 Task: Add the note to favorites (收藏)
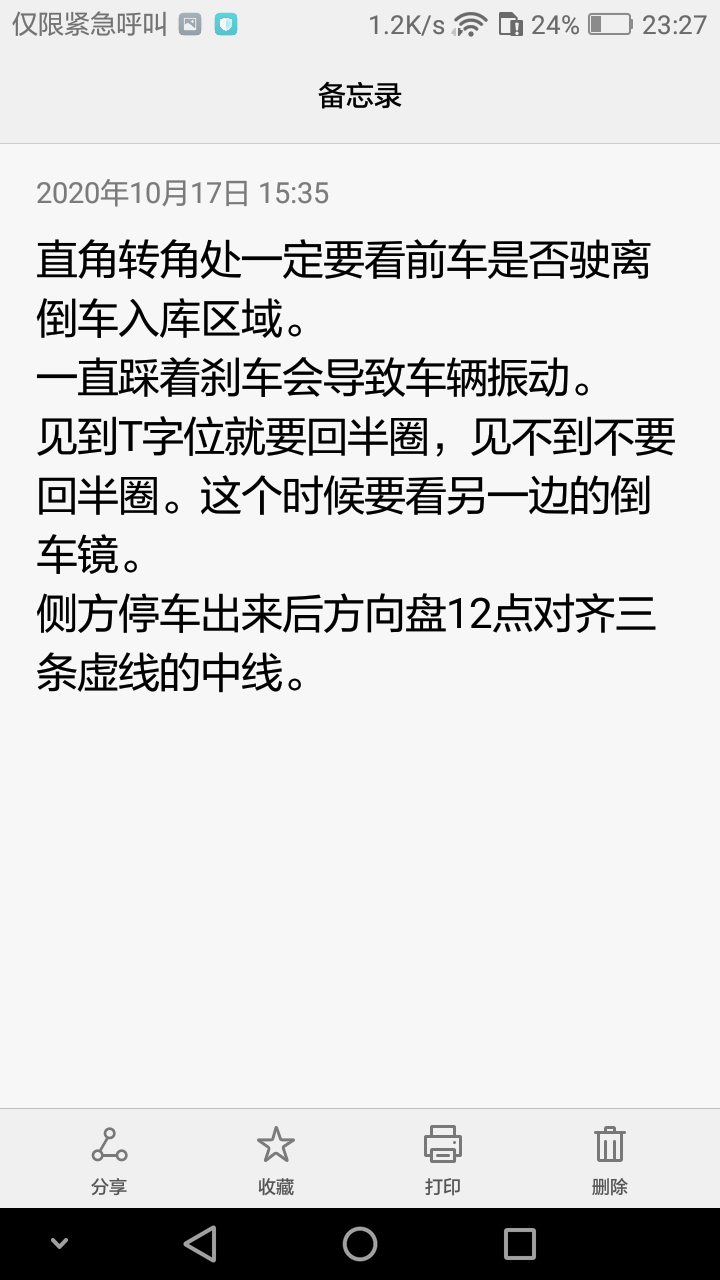275,1158
